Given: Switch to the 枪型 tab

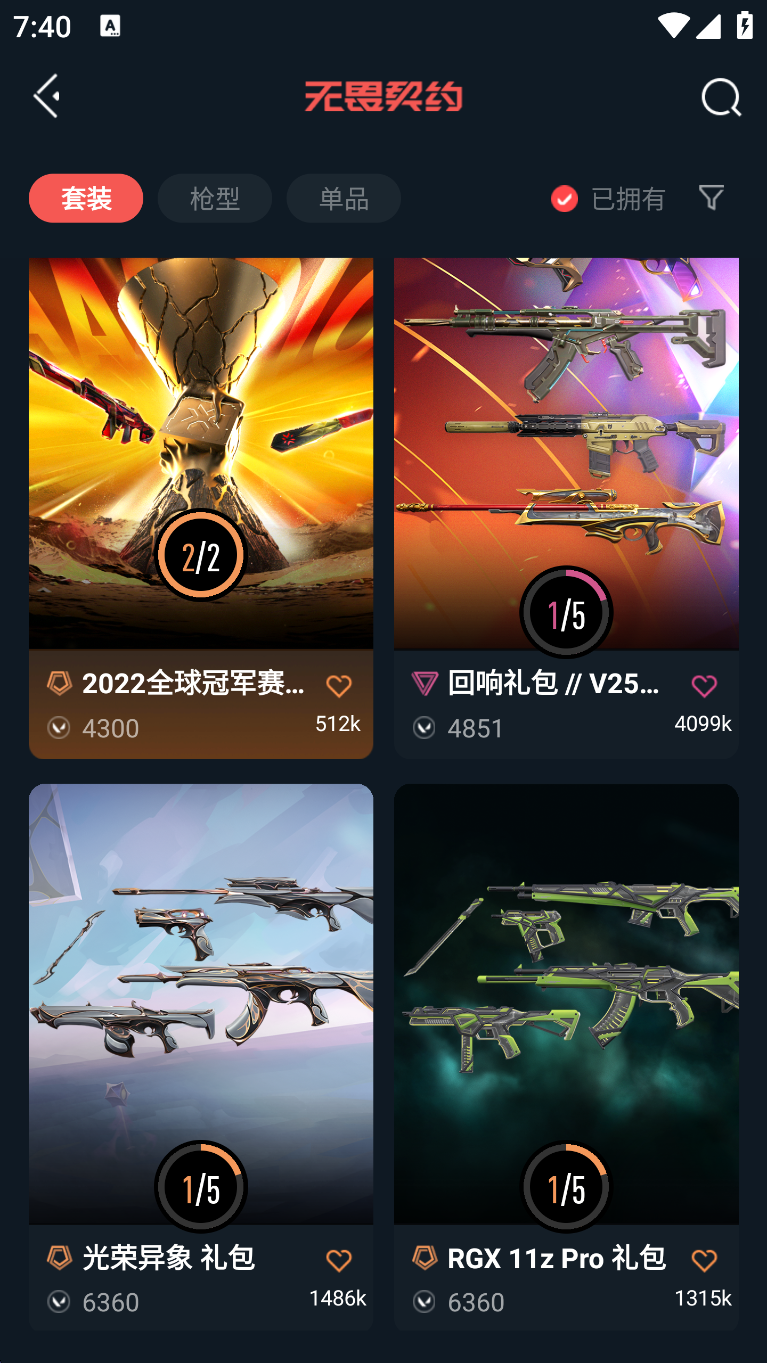Looking at the screenshot, I should [x=214, y=198].
